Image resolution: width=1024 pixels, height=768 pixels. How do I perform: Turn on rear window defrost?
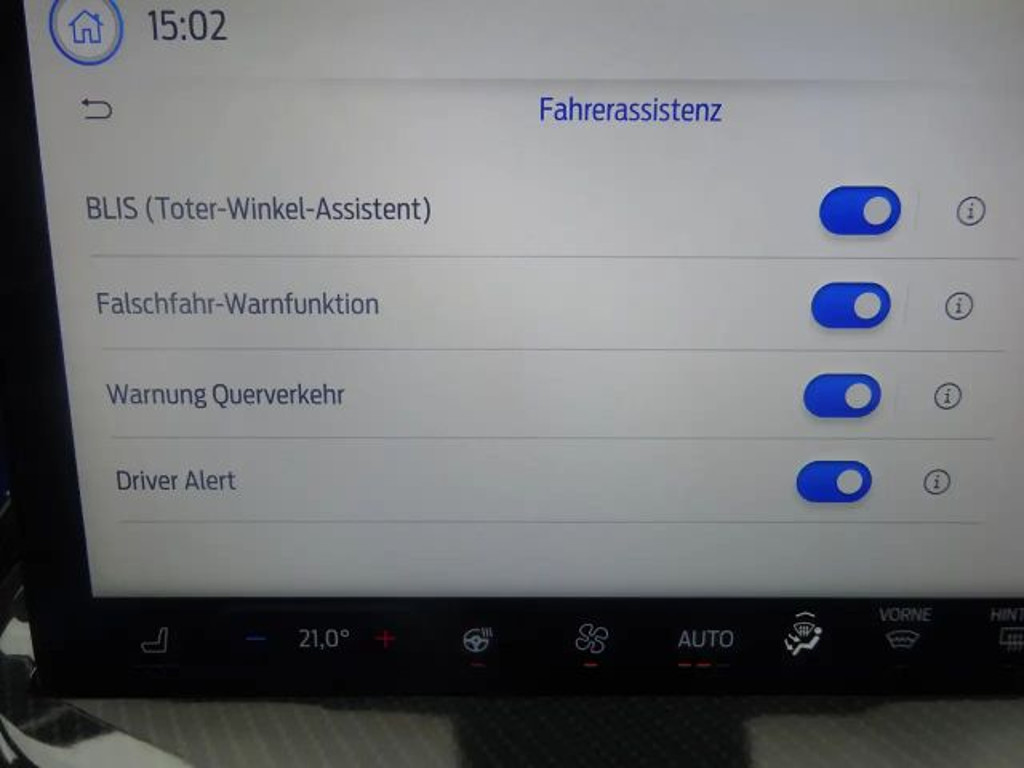click(x=1008, y=629)
